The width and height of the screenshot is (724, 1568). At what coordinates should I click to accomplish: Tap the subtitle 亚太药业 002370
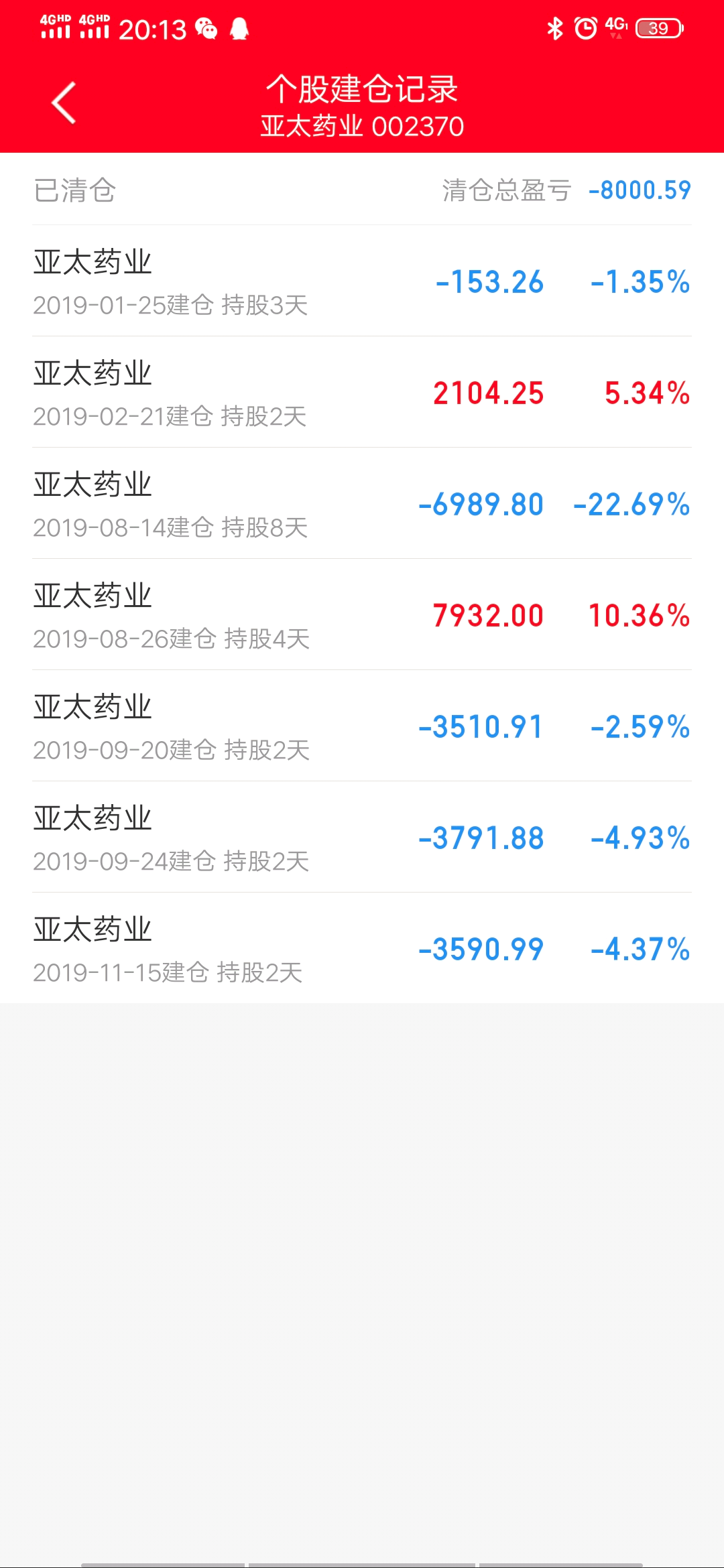click(362, 127)
